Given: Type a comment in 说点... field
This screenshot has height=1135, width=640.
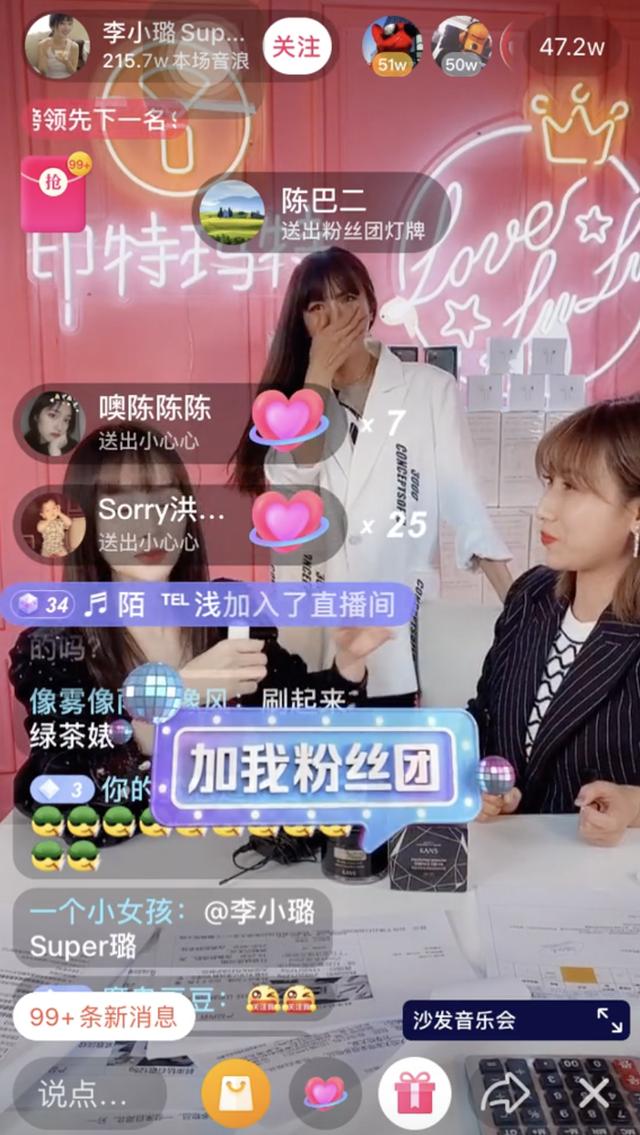Looking at the screenshot, I should click(x=85, y=1093).
